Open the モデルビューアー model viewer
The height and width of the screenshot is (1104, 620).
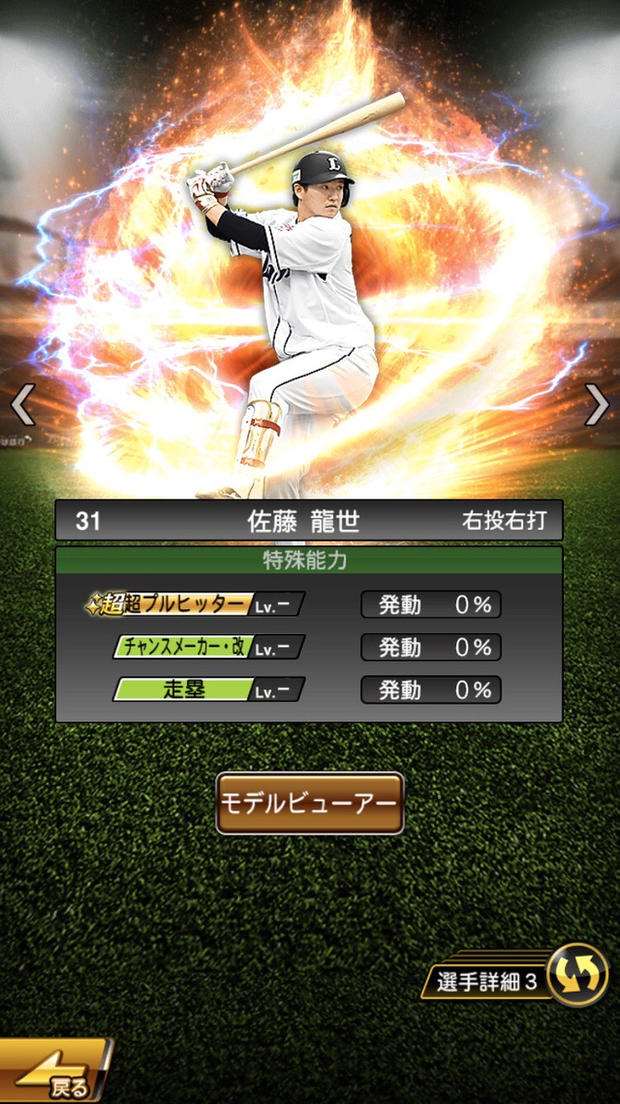pos(310,802)
